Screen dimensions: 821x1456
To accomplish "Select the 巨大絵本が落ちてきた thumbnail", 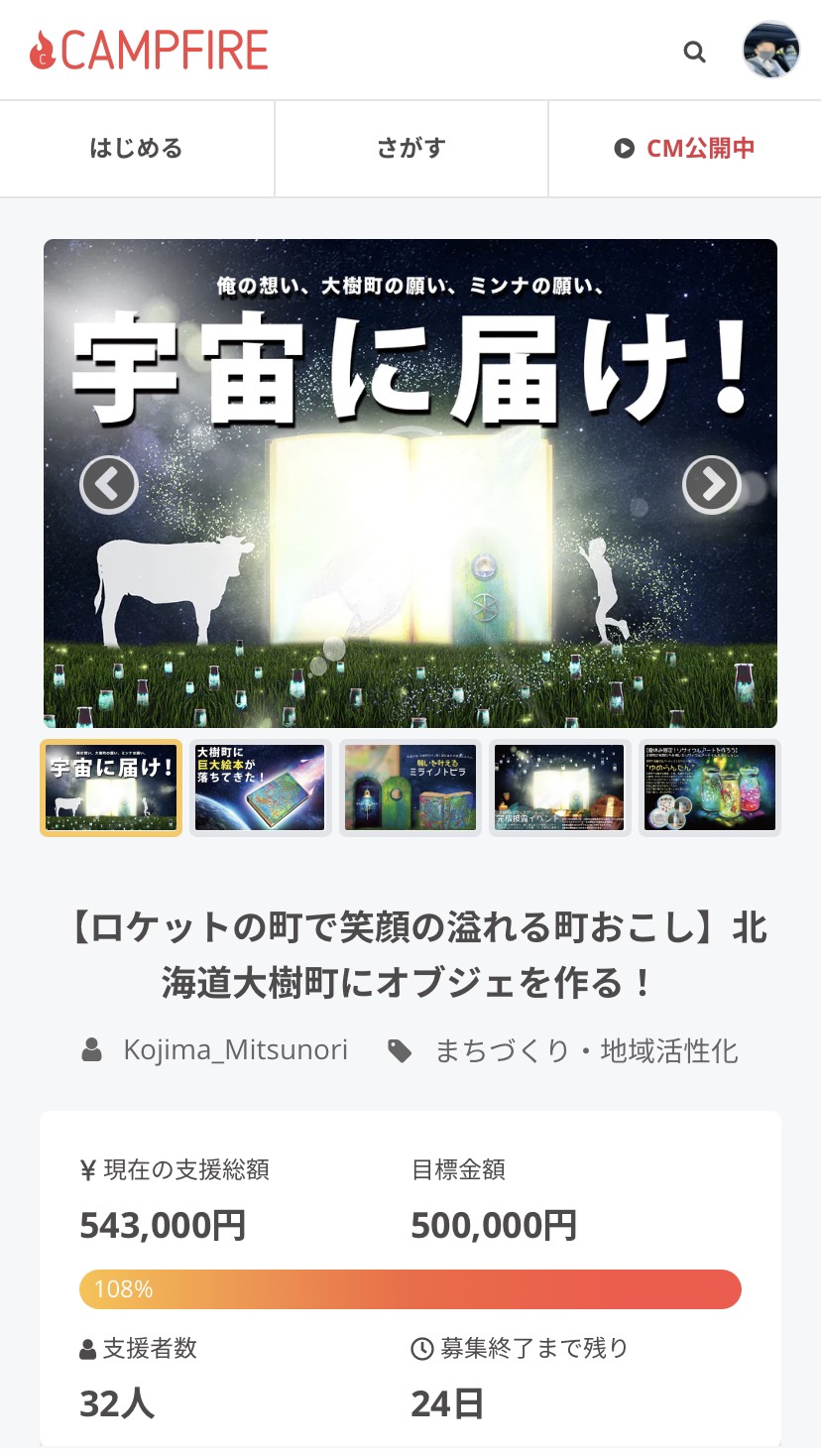I will coord(261,788).
